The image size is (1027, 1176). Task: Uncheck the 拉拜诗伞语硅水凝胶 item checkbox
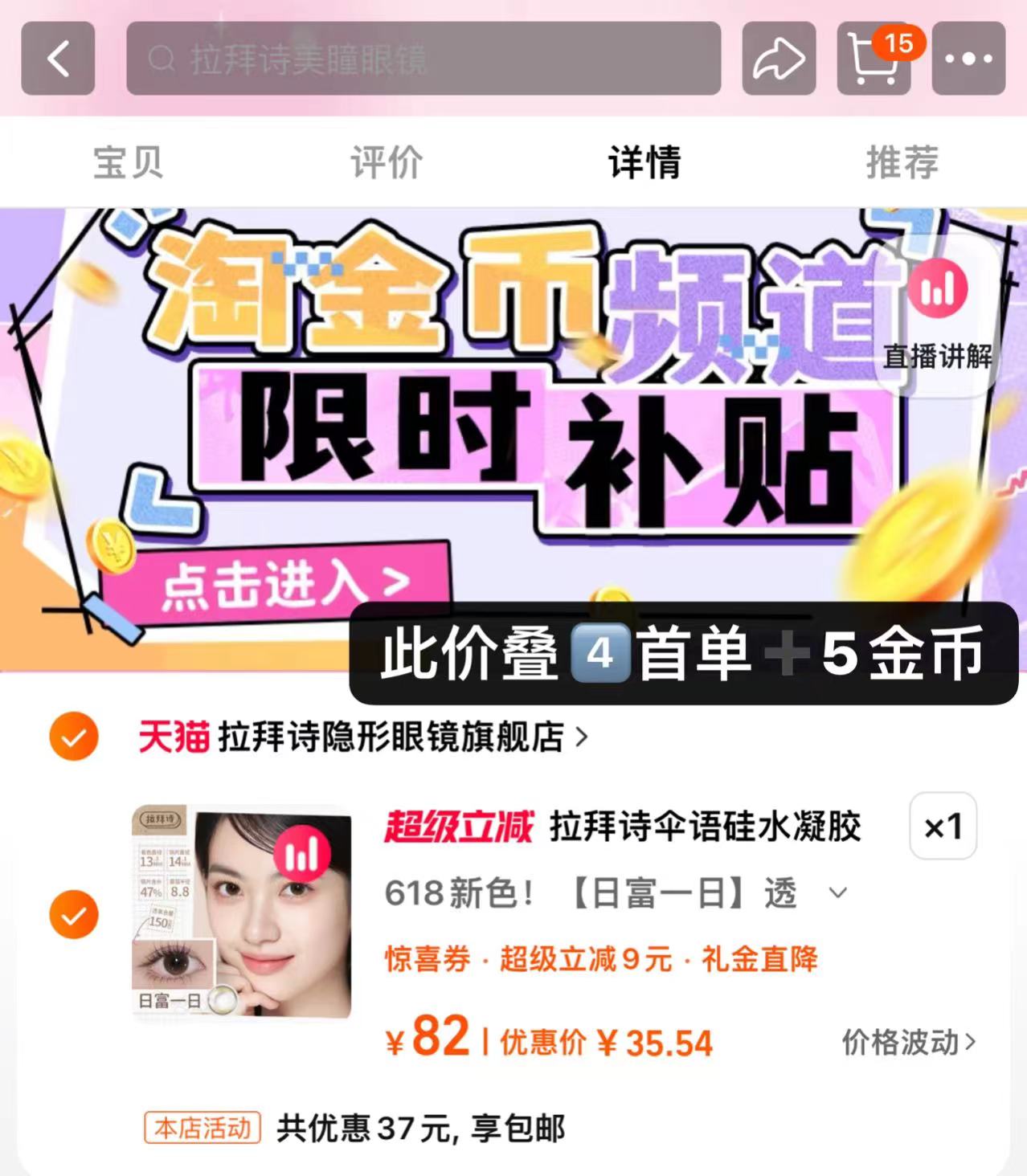[74, 914]
